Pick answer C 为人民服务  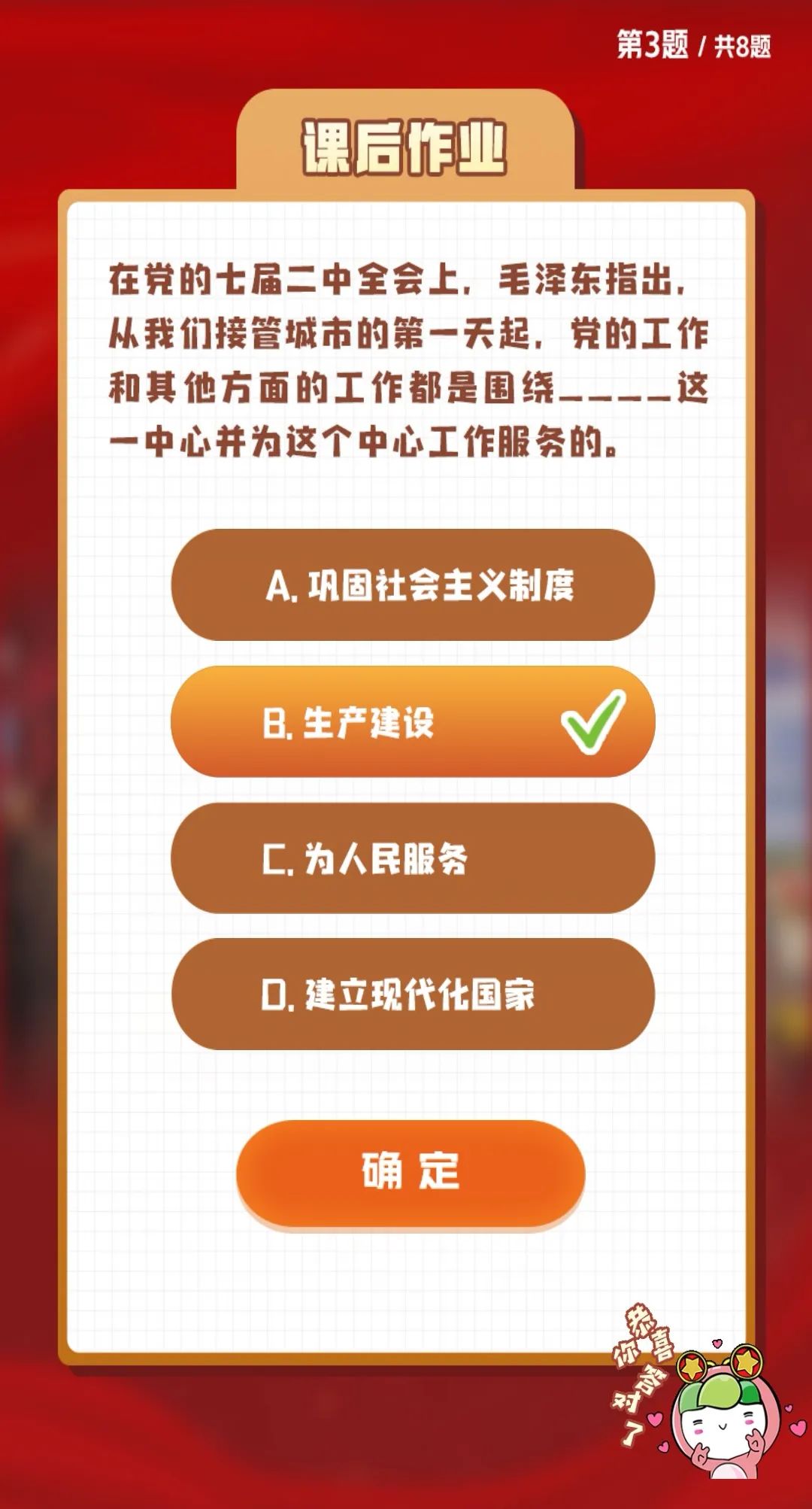click(x=413, y=858)
